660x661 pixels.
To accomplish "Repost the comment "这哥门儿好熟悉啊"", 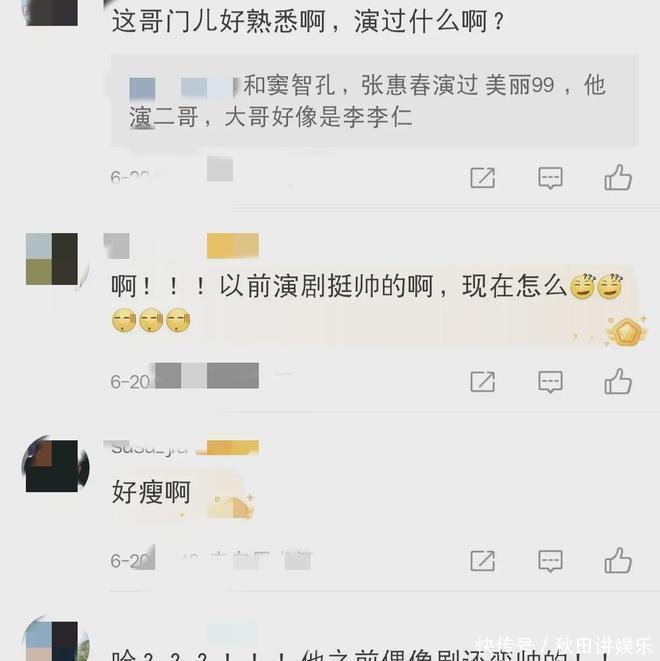I will coord(483,178).
